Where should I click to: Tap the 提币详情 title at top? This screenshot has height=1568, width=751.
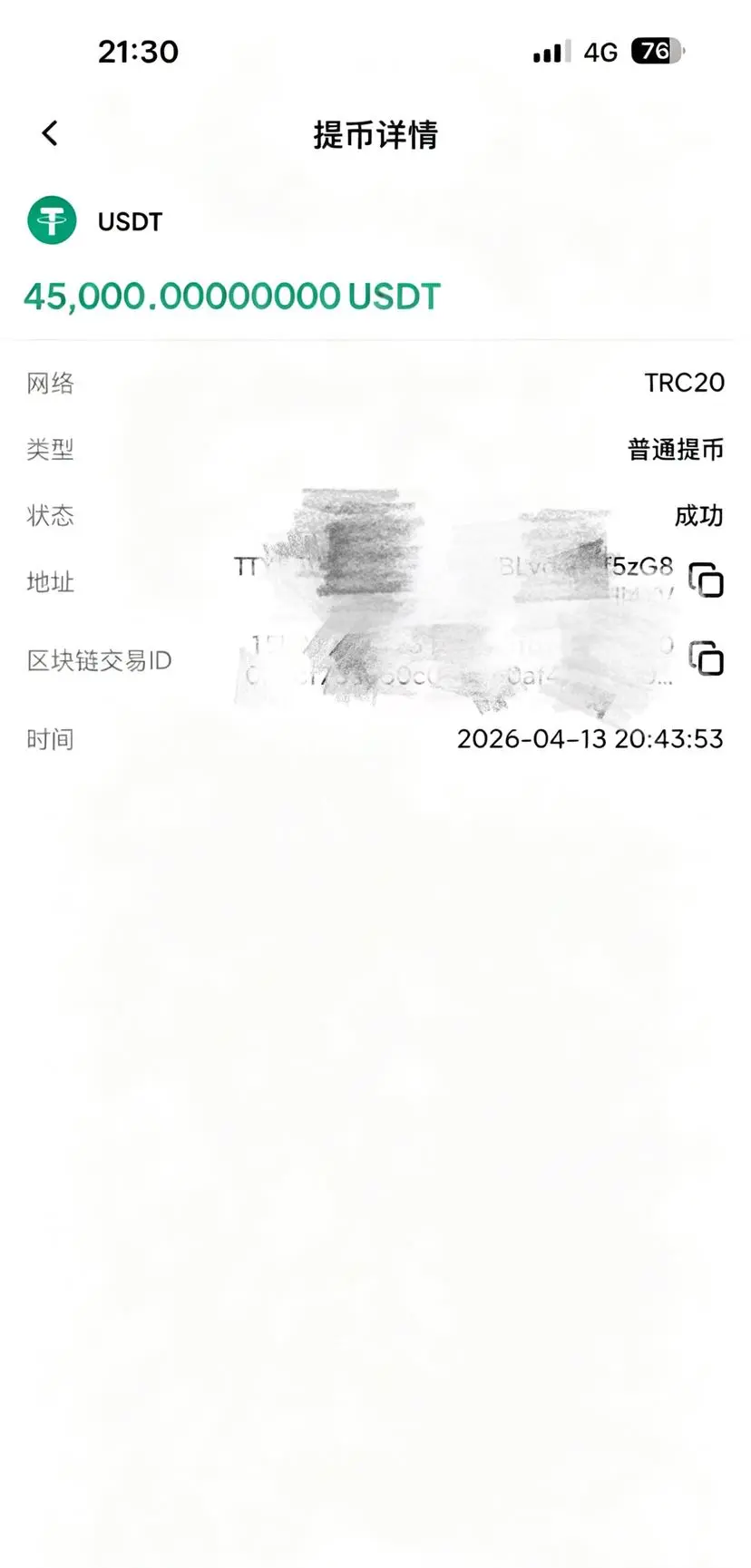coord(375,134)
